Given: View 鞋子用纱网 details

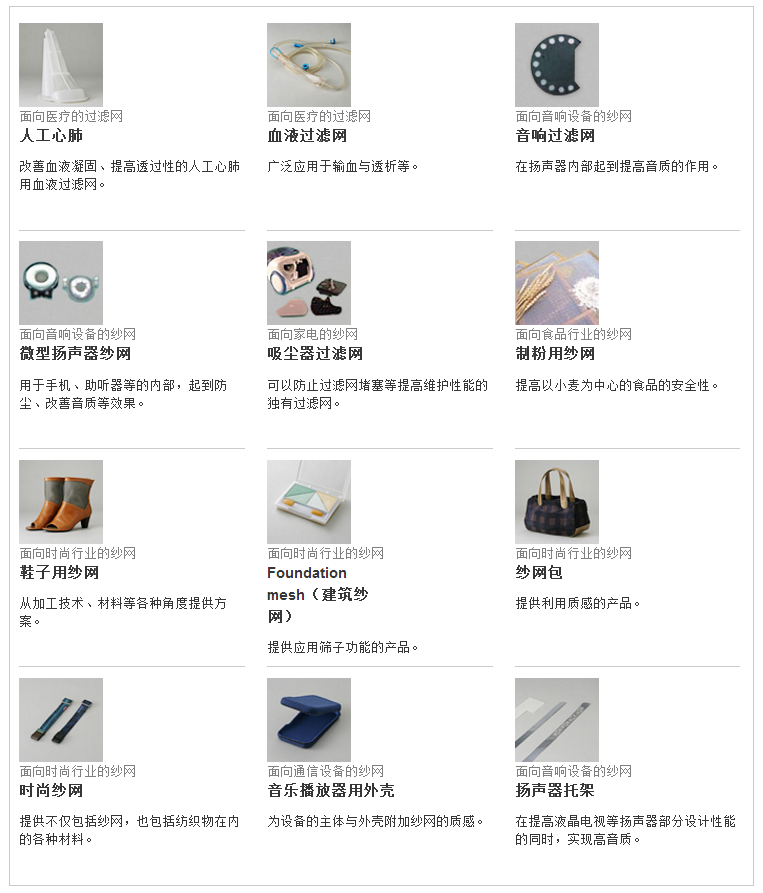Looking at the screenshot, I should point(59,572).
